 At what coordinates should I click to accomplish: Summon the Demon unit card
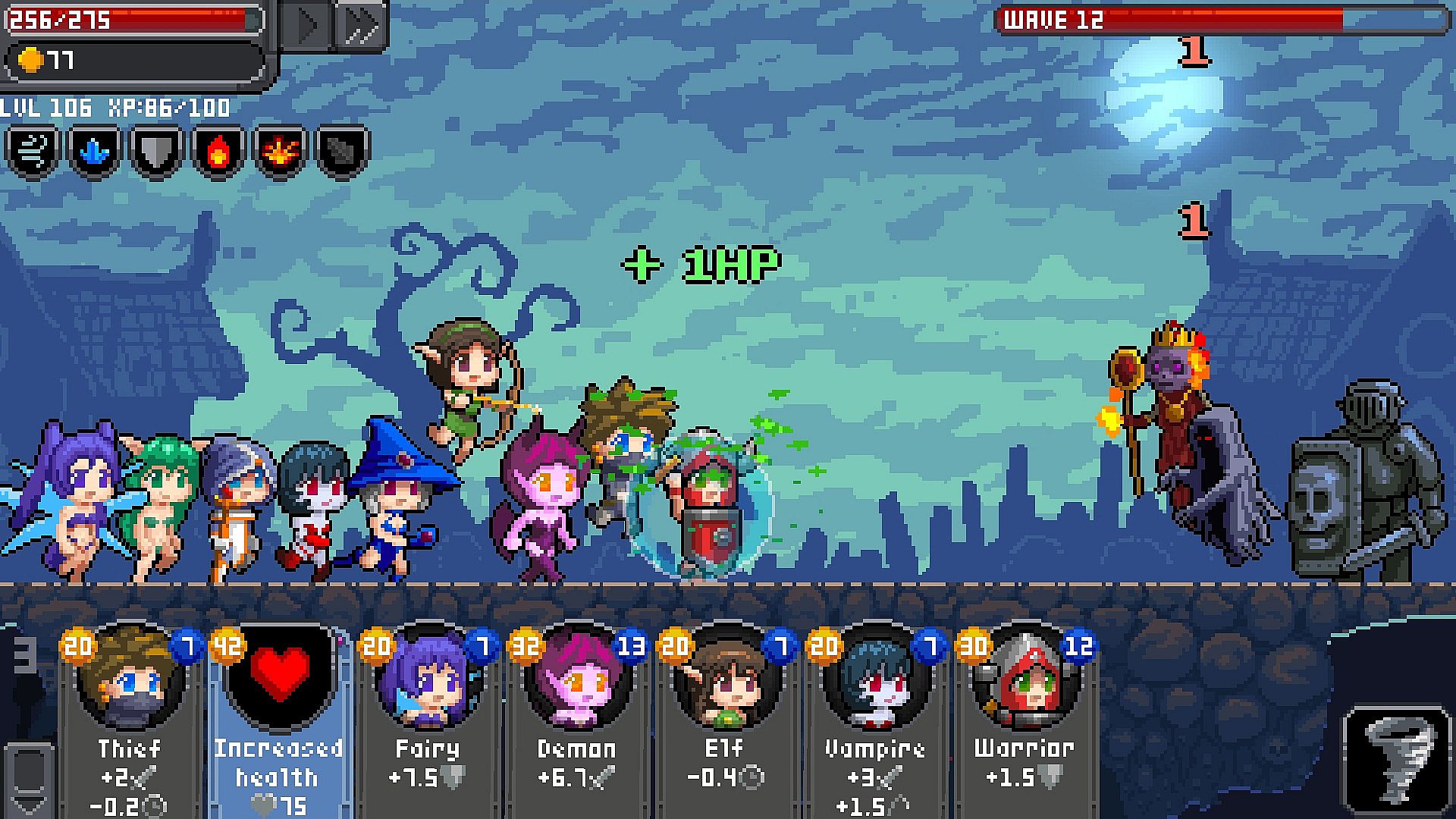point(577,720)
